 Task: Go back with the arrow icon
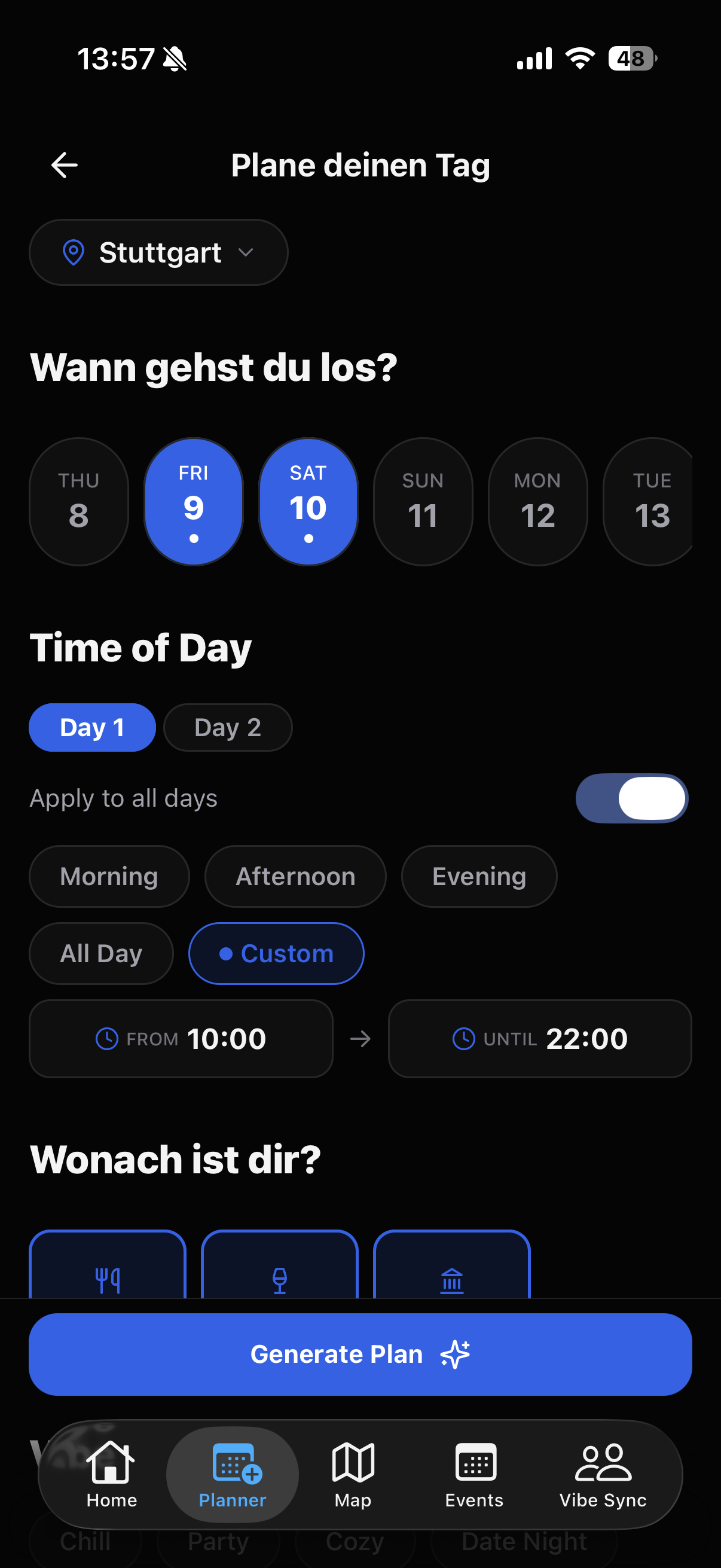pyautogui.click(x=64, y=165)
